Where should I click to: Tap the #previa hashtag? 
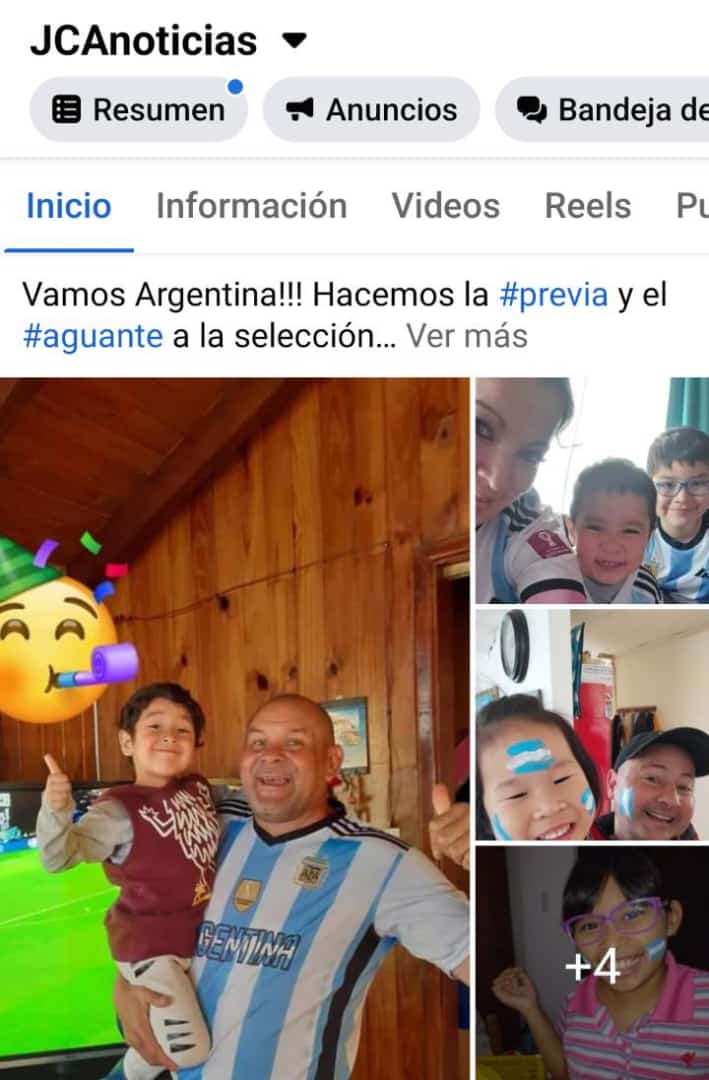coord(553,295)
